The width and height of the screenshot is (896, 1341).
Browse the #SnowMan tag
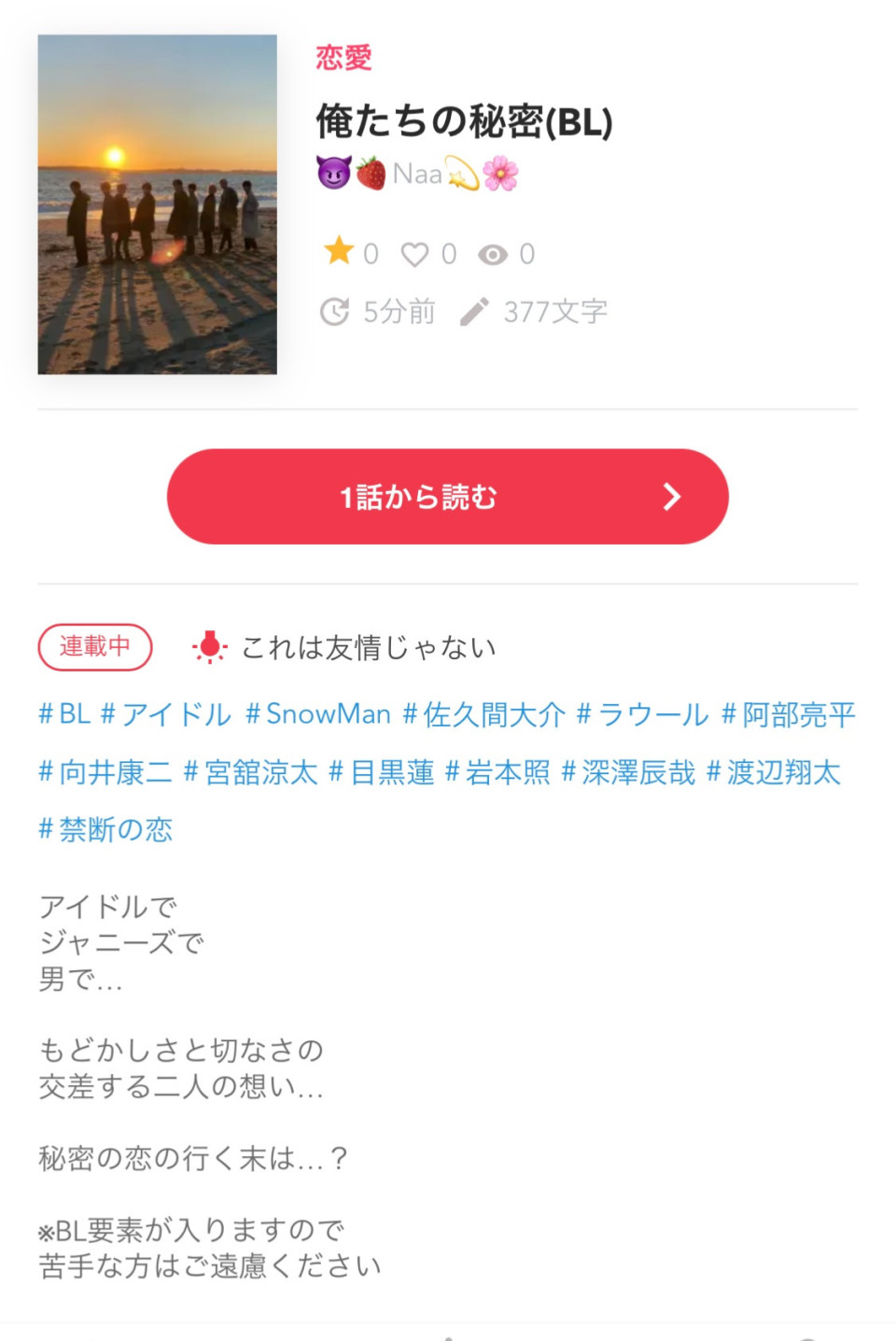pyautogui.click(x=318, y=714)
